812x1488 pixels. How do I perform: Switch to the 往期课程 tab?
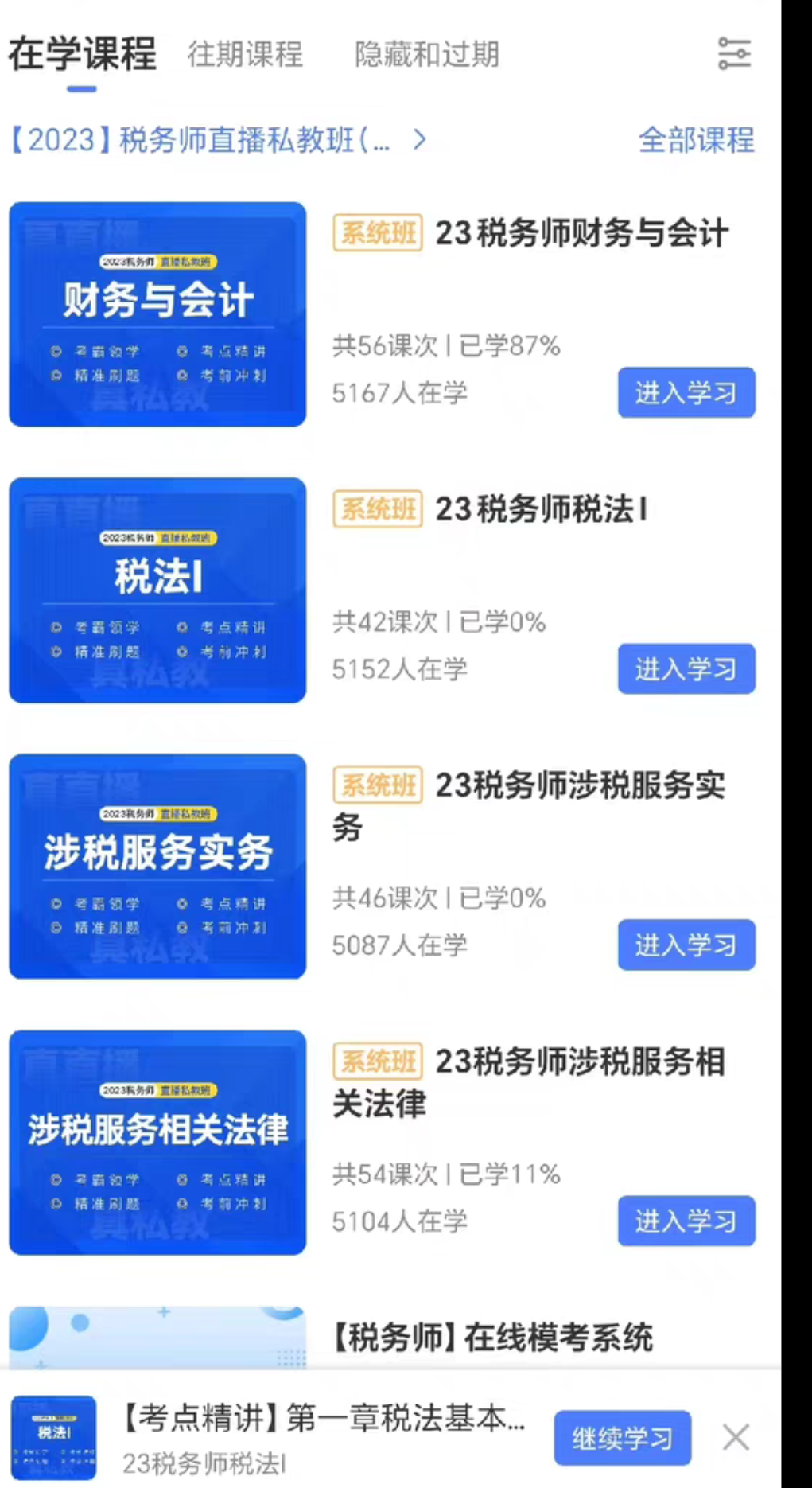click(244, 55)
